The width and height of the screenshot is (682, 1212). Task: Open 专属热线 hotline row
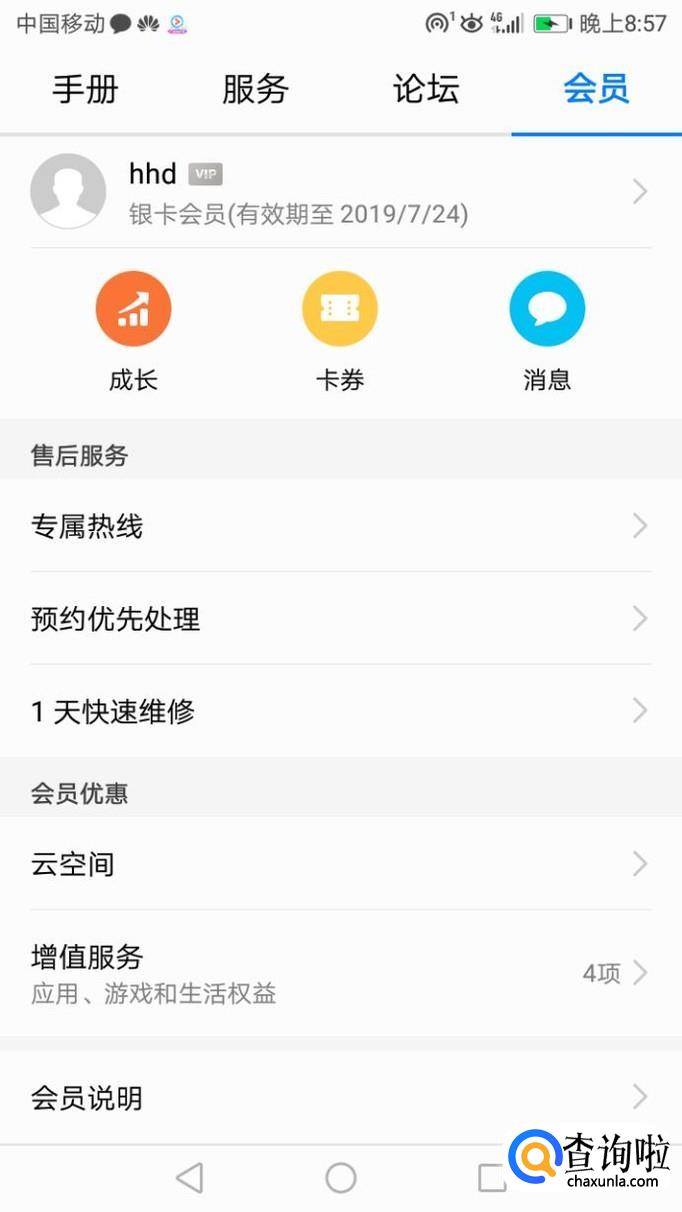click(340, 526)
